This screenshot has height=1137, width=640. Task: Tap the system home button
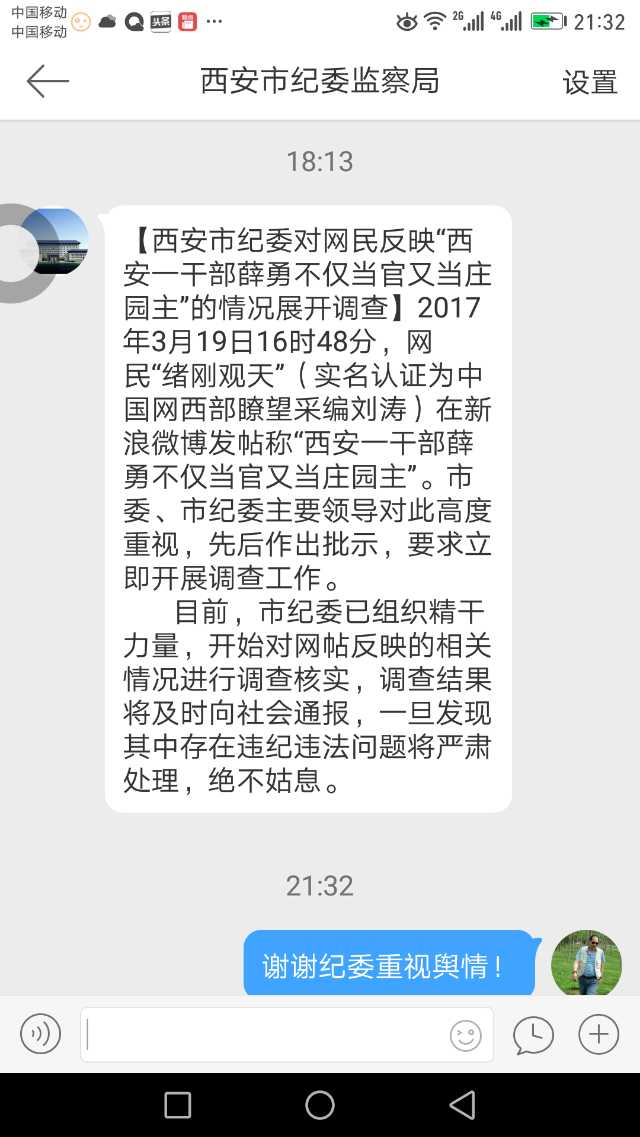pos(320,1105)
